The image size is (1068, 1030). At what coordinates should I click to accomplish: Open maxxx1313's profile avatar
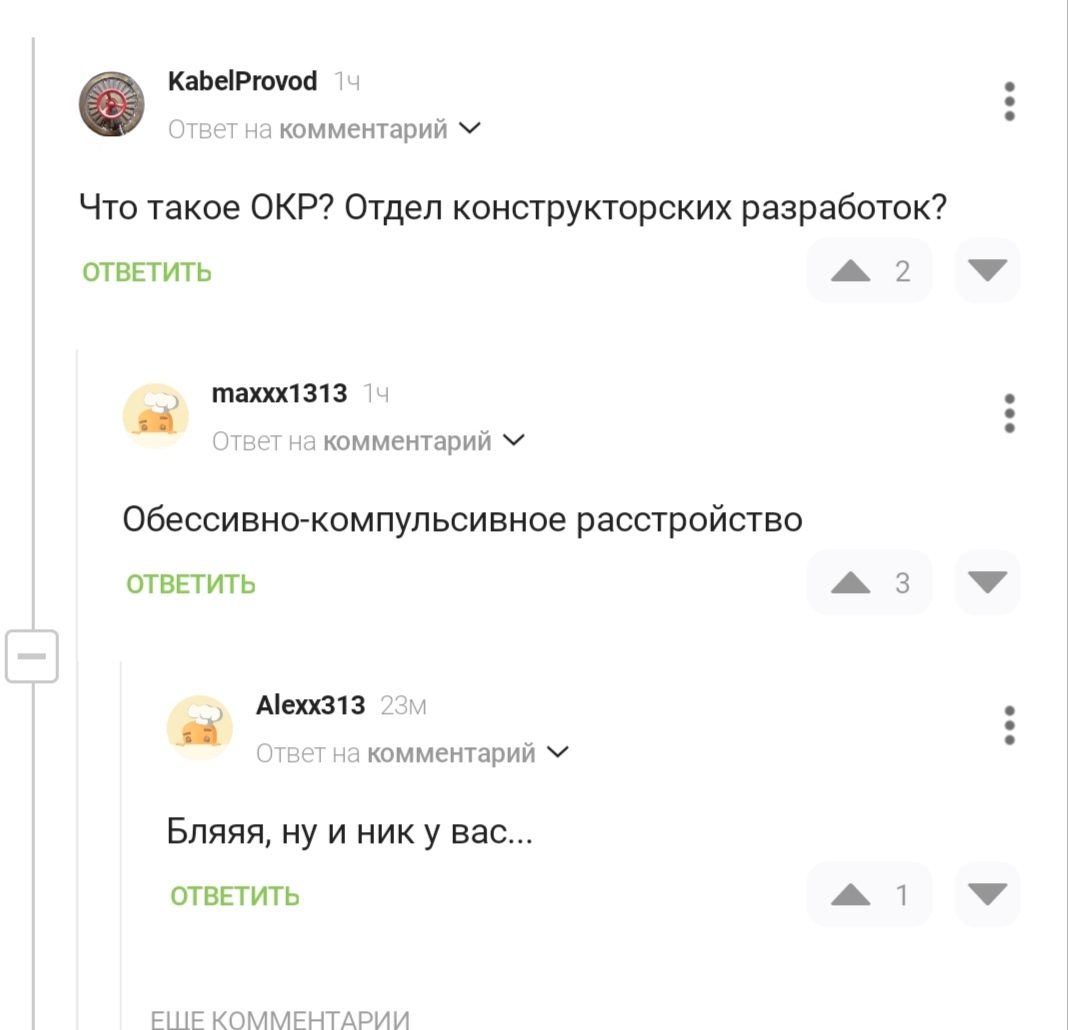pyautogui.click(x=155, y=415)
